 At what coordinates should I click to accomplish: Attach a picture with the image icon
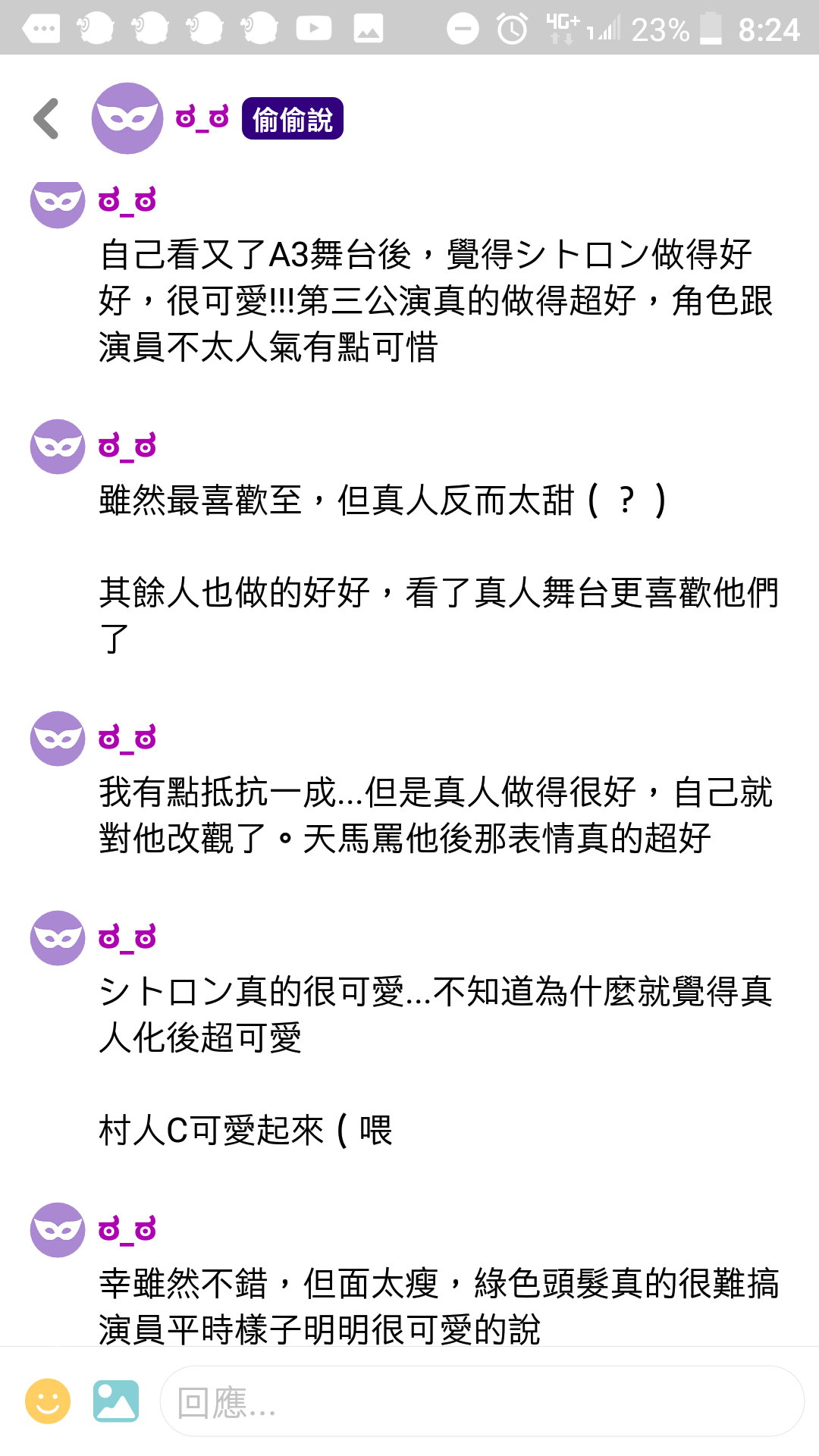[116, 1401]
